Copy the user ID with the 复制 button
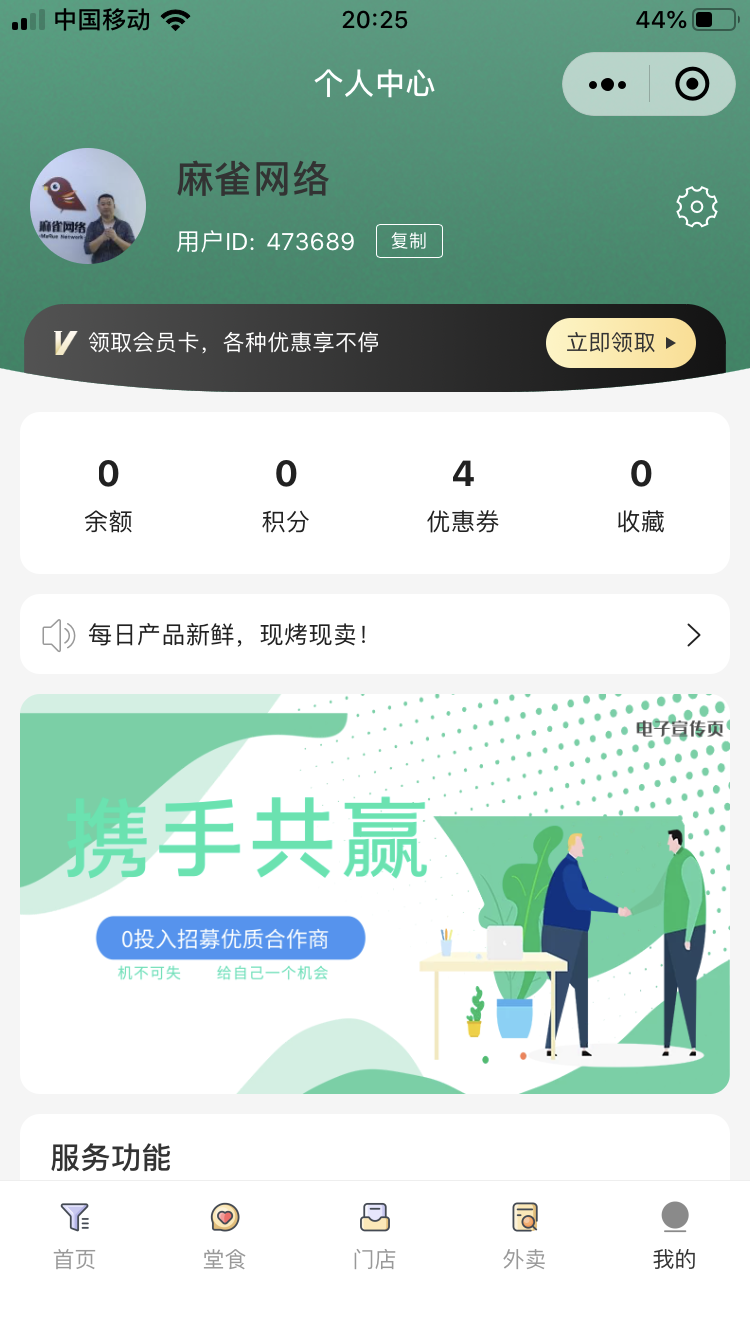 pos(409,241)
